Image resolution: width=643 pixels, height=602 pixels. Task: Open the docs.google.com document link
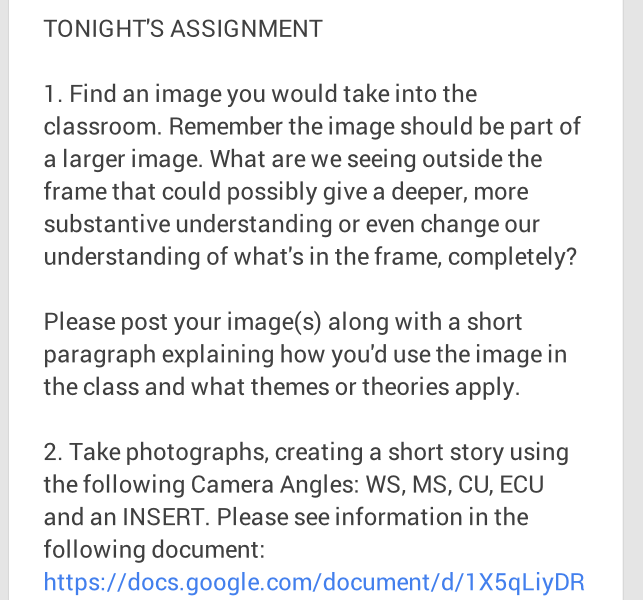(313, 582)
